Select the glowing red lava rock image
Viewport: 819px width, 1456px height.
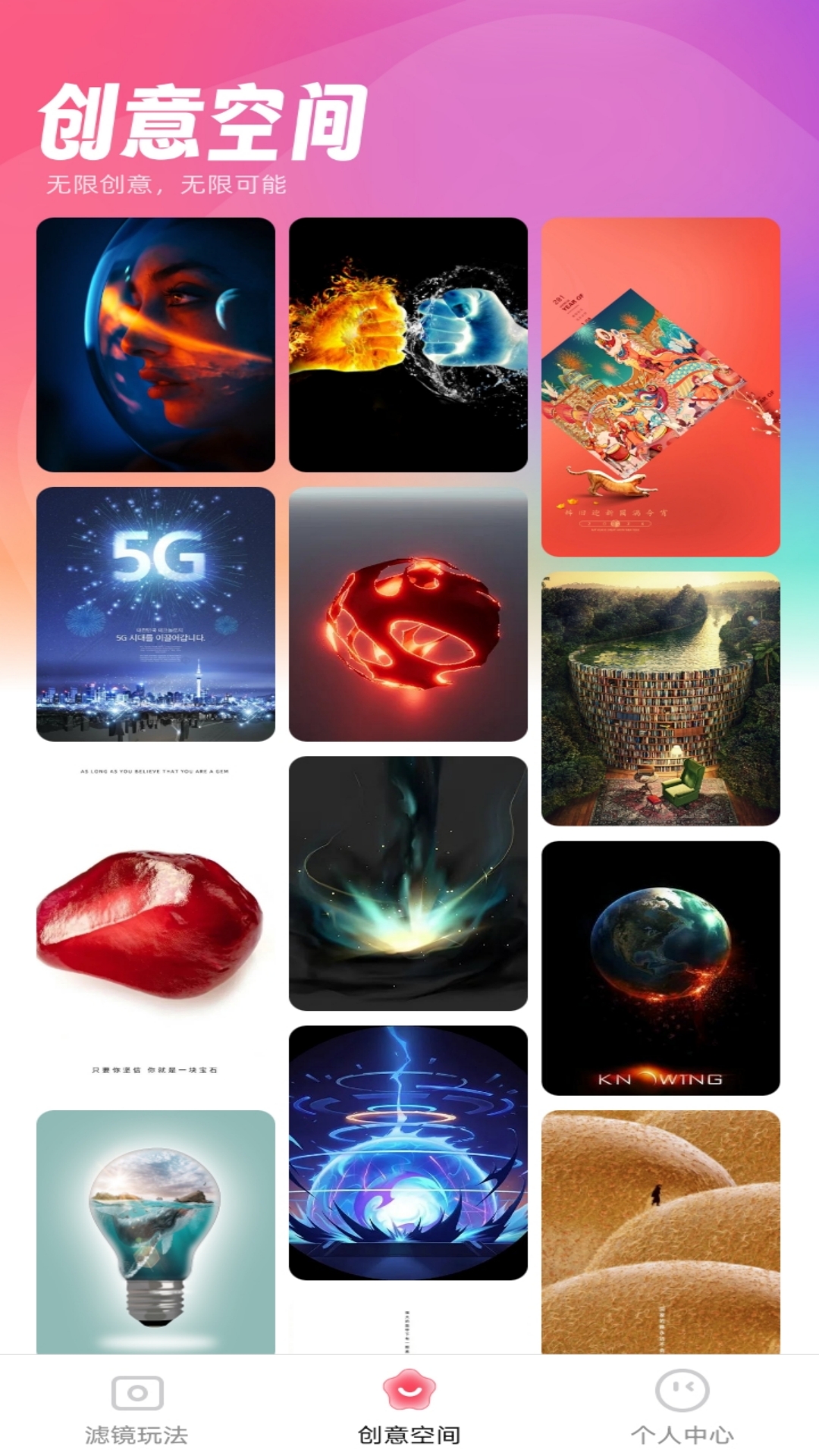tap(408, 613)
